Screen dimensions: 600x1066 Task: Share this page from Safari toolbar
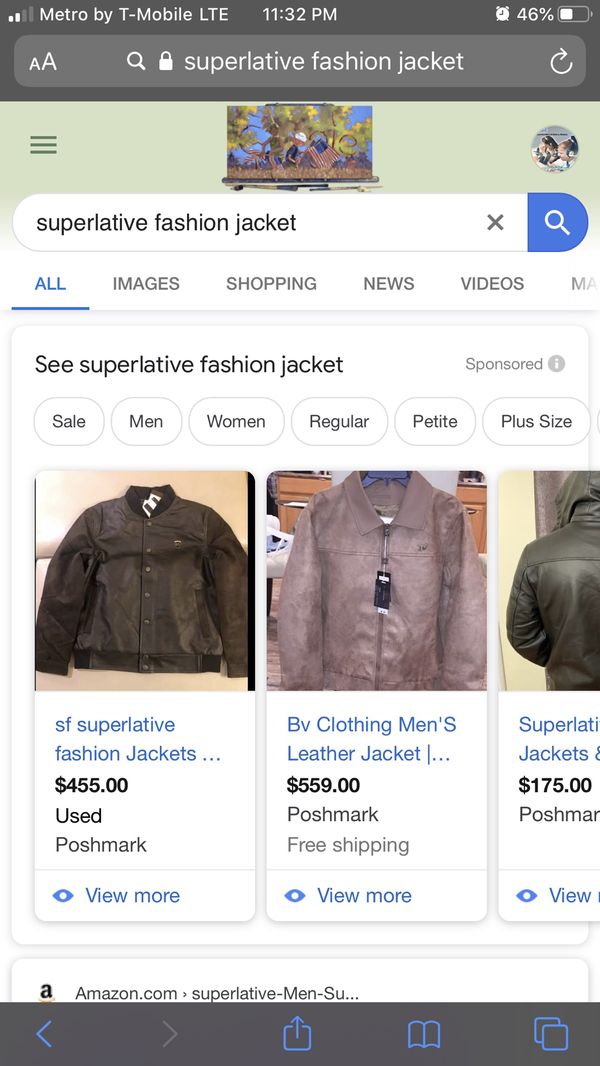tap(297, 1034)
